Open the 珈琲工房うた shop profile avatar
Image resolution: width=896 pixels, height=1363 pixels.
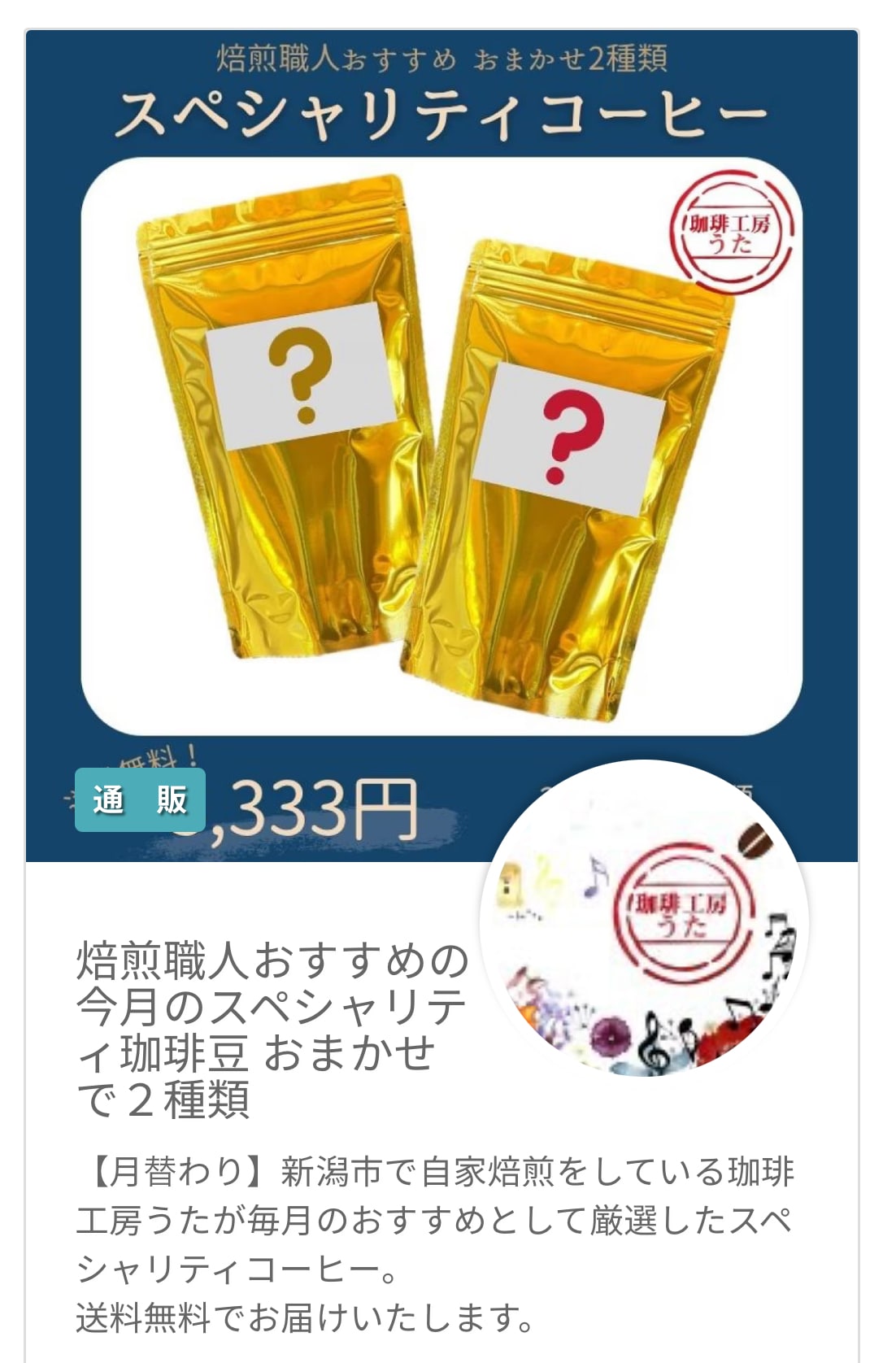click(x=644, y=921)
